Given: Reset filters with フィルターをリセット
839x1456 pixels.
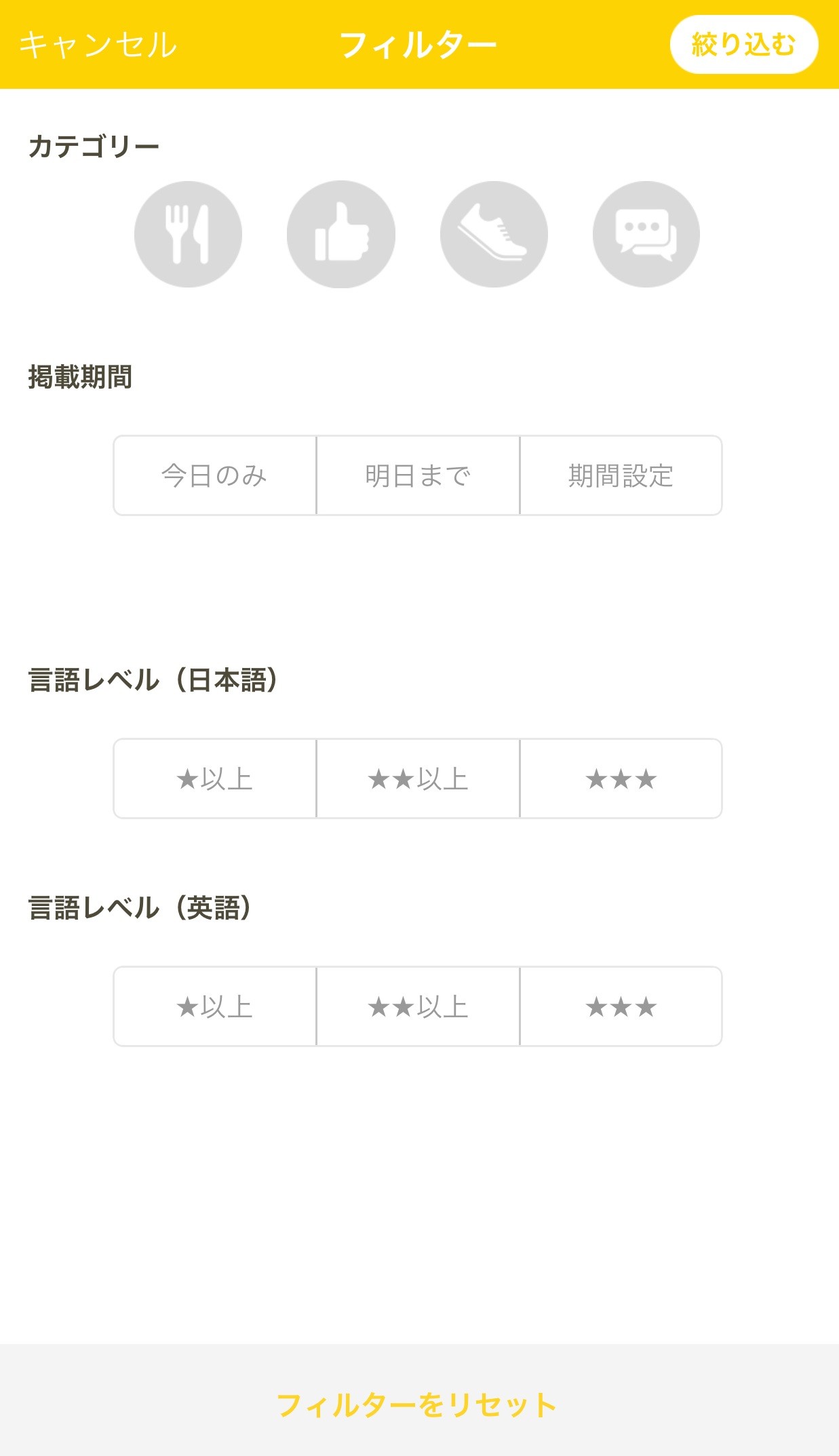Looking at the screenshot, I should coord(416,1405).
